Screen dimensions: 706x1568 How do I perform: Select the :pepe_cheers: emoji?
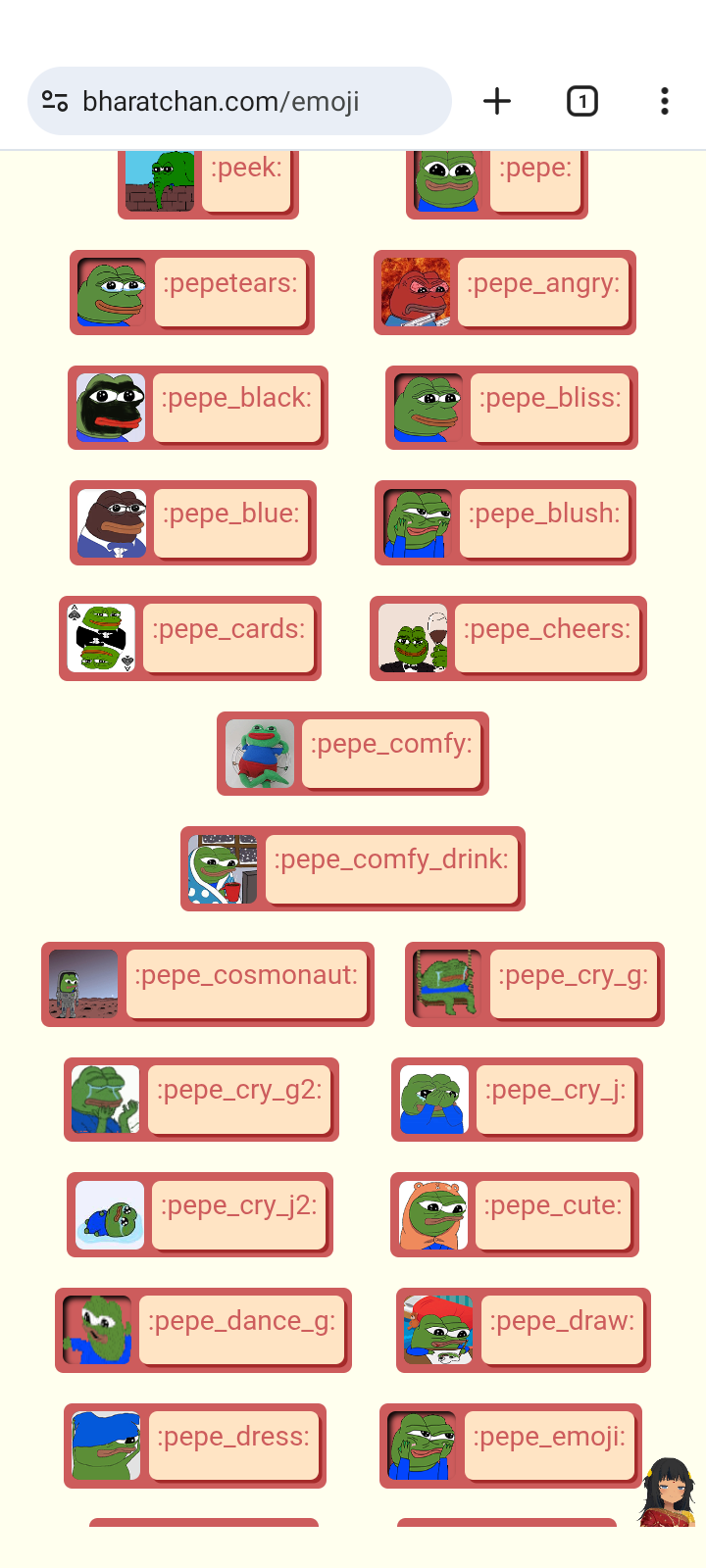[508, 638]
